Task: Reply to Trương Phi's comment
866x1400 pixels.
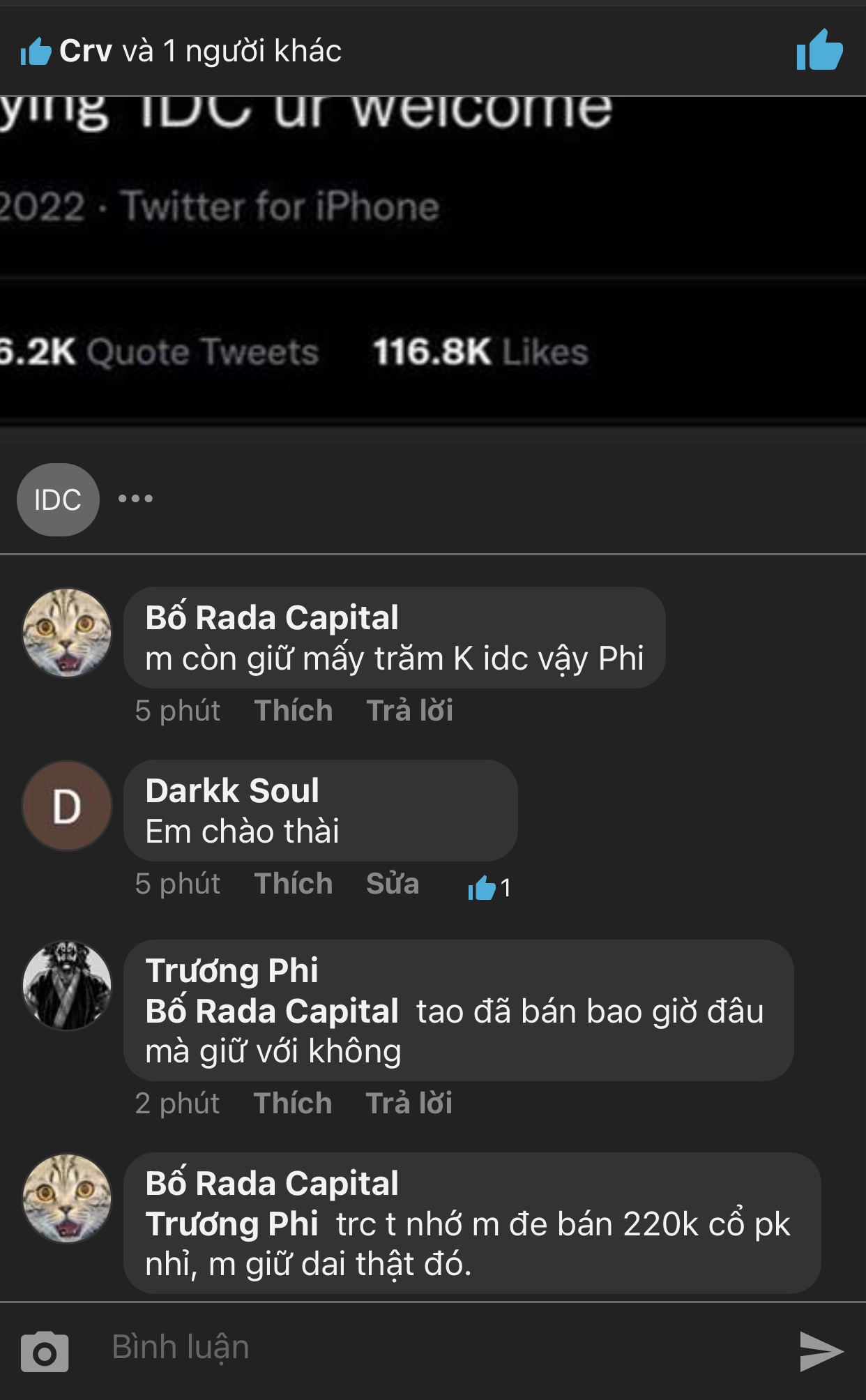Action: [x=409, y=1104]
